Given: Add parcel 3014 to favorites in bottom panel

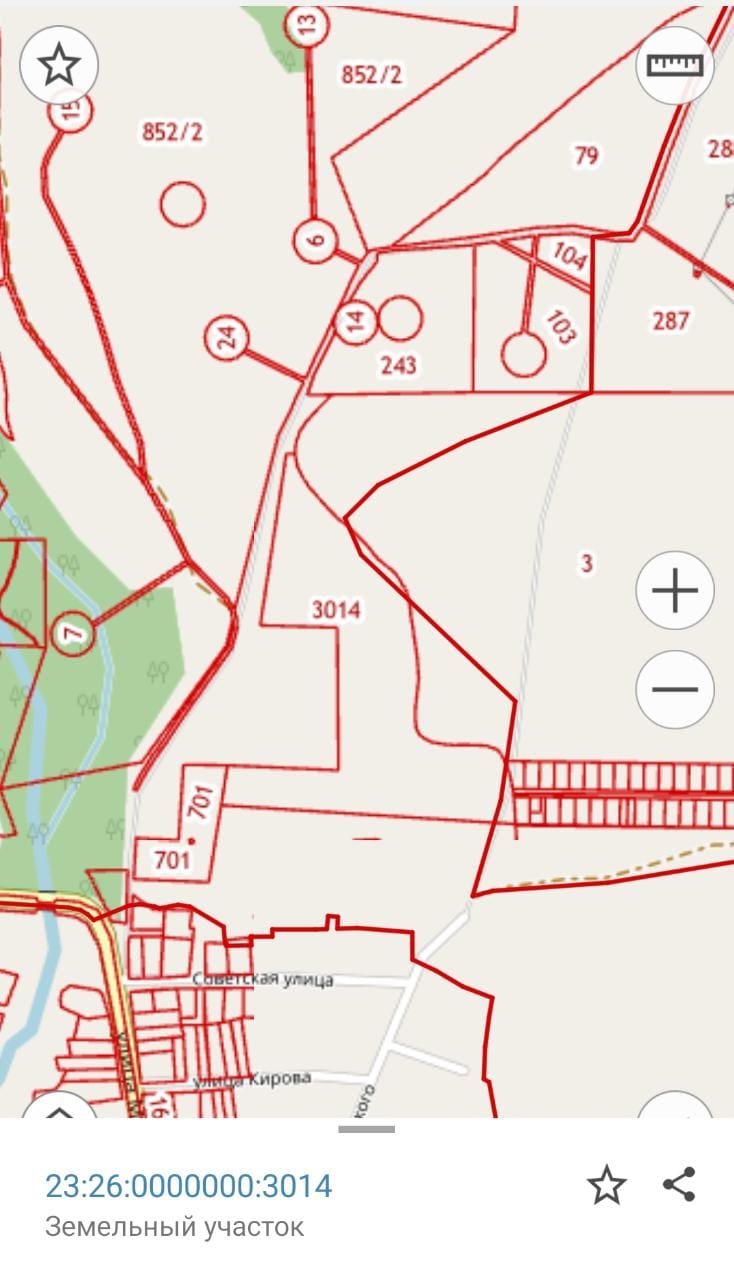Looking at the screenshot, I should pos(606,1186).
